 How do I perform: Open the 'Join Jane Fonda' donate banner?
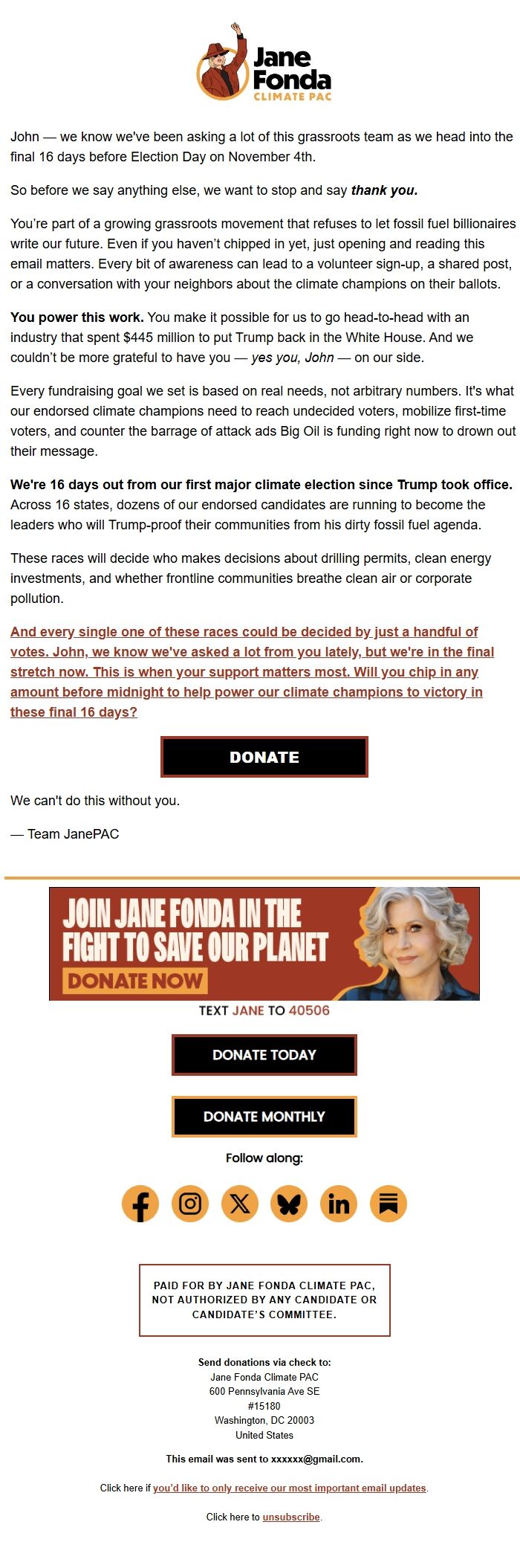[264, 943]
